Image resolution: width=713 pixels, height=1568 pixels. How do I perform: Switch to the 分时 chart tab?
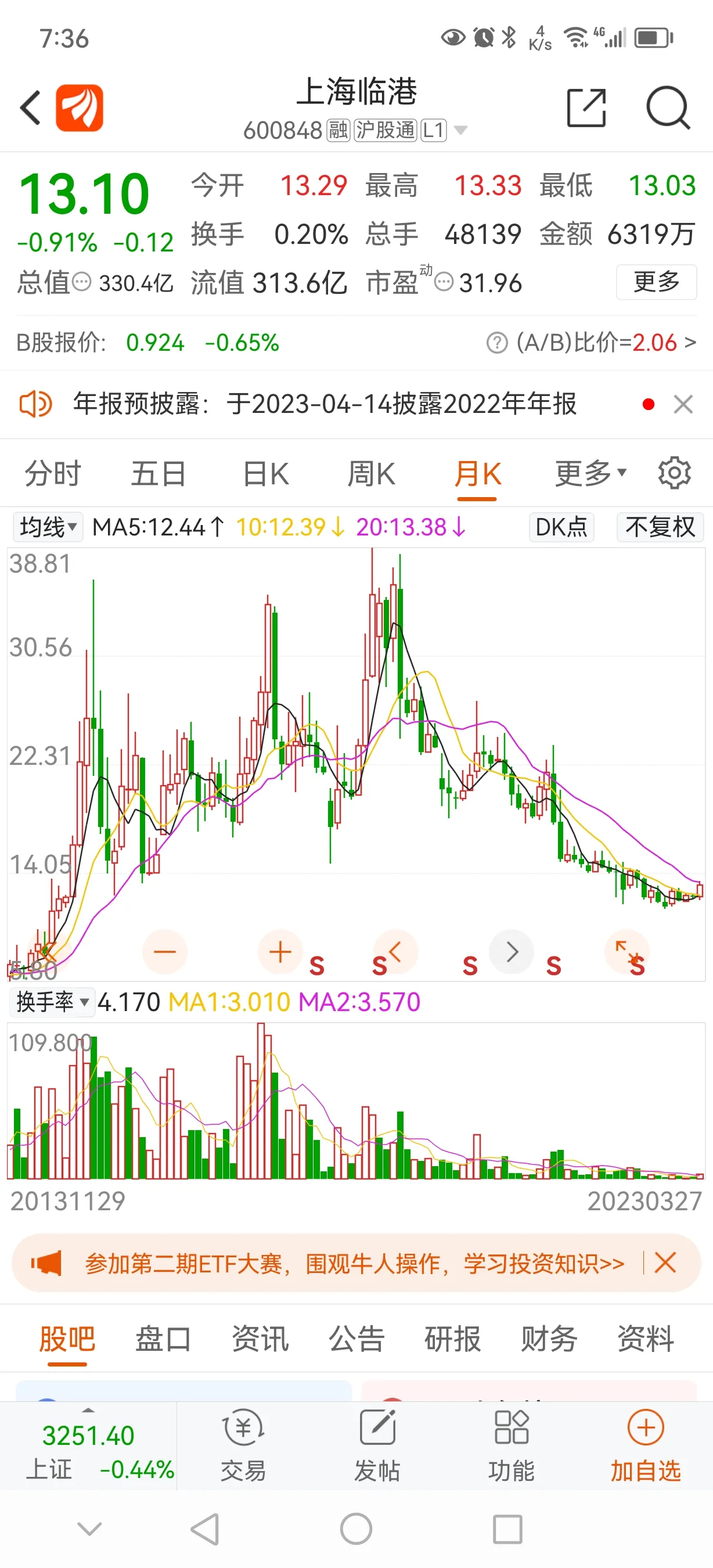(52, 473)
